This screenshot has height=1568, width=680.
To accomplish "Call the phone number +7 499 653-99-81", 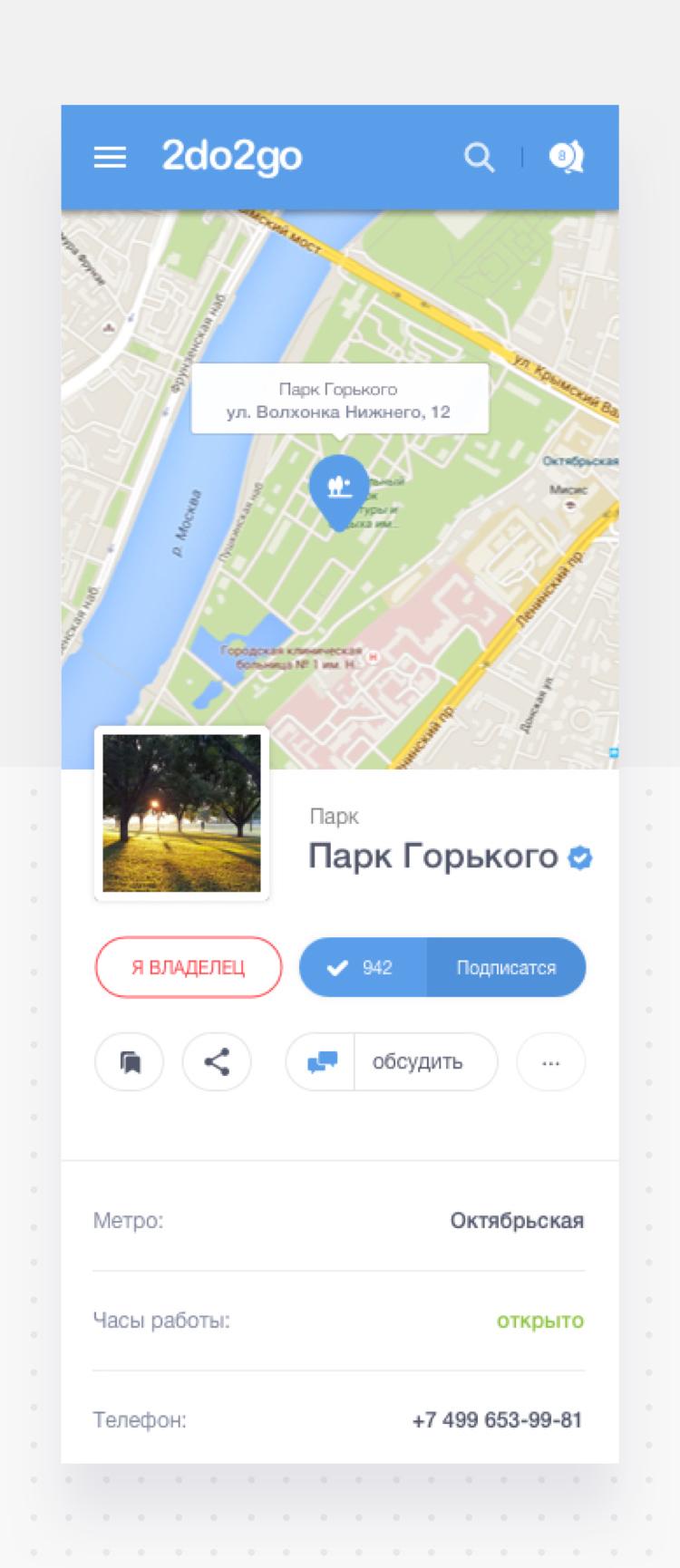I will [x=497, y=1419].
